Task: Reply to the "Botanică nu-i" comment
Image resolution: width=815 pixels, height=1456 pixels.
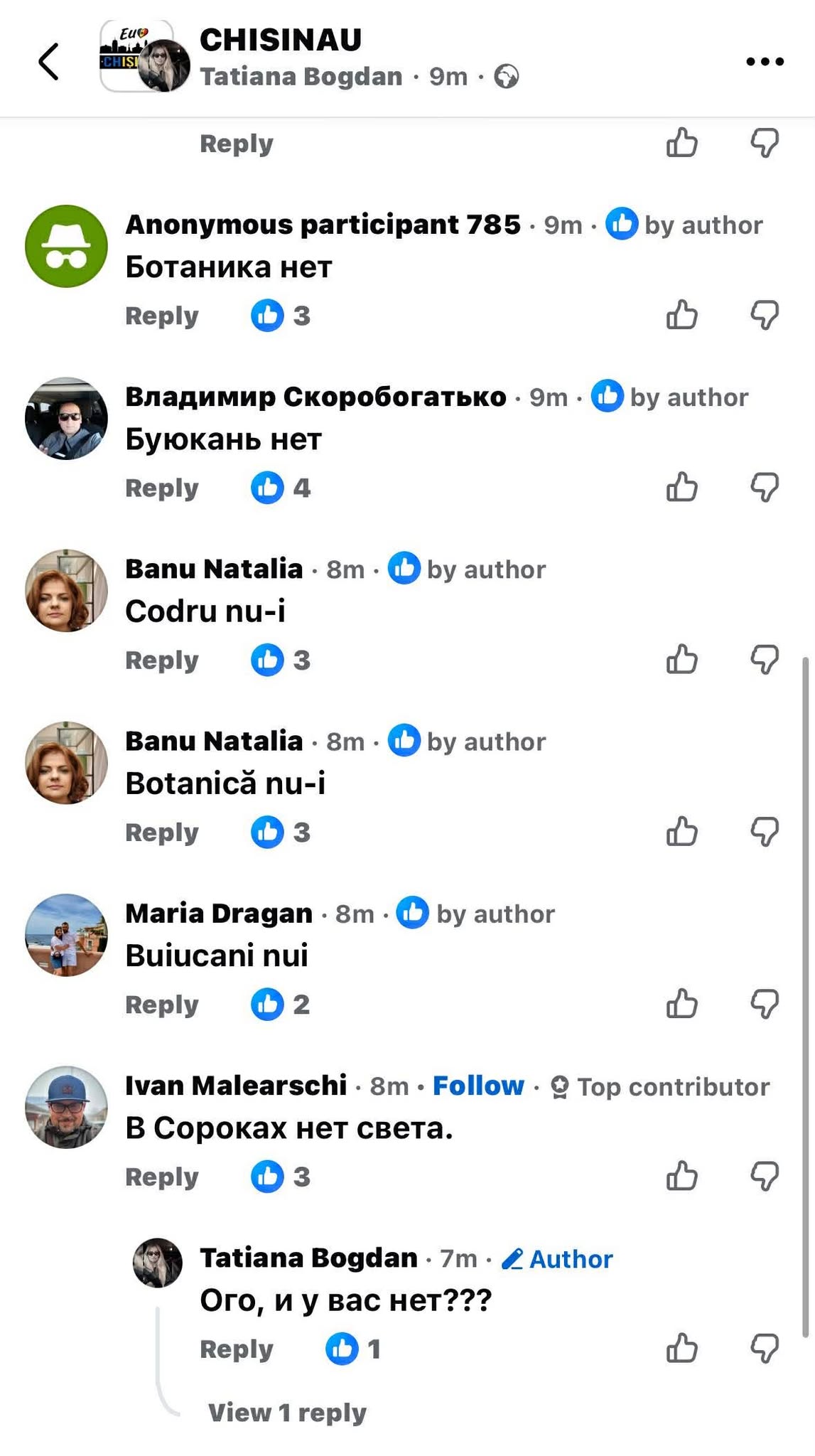Action: [x=161, y=833]
